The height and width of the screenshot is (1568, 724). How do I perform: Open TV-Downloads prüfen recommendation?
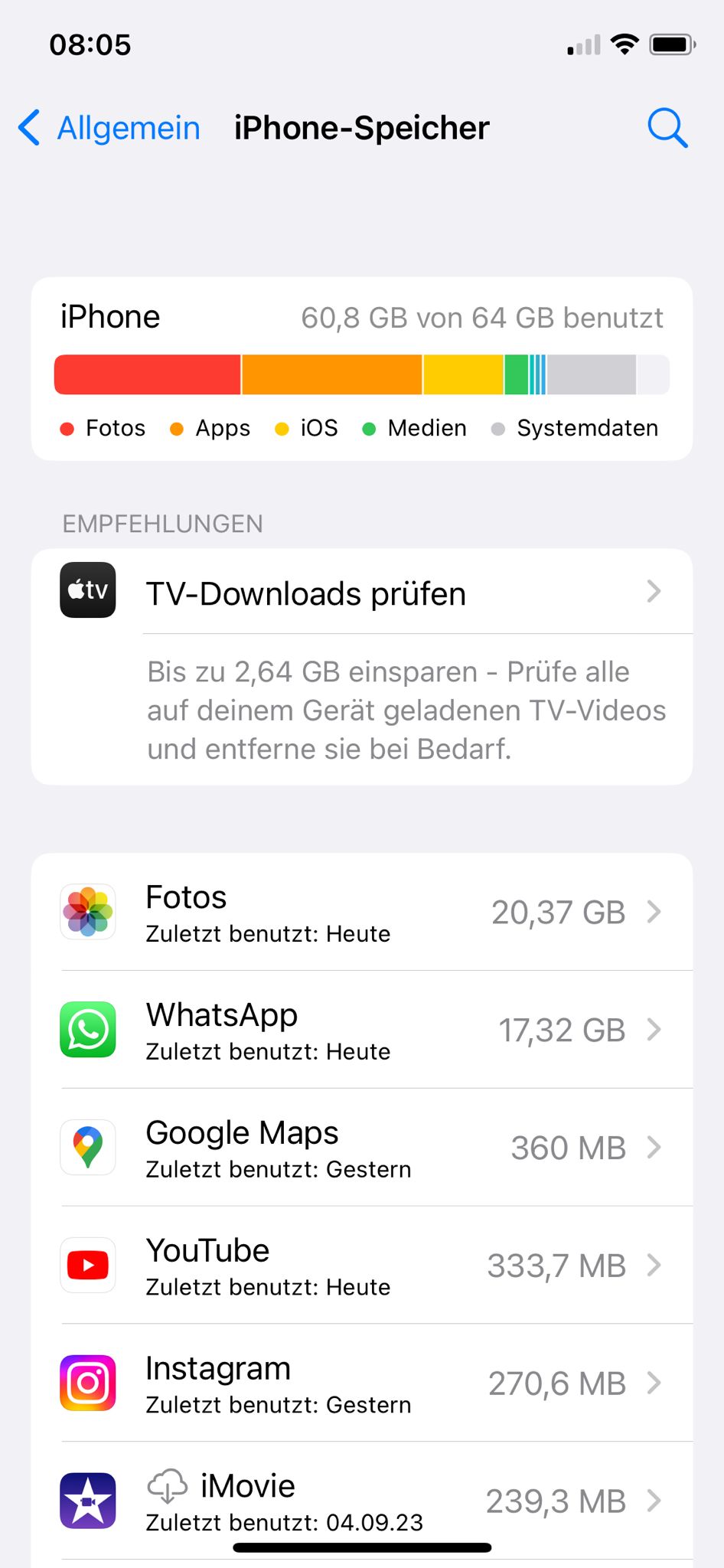click(361, 593)
